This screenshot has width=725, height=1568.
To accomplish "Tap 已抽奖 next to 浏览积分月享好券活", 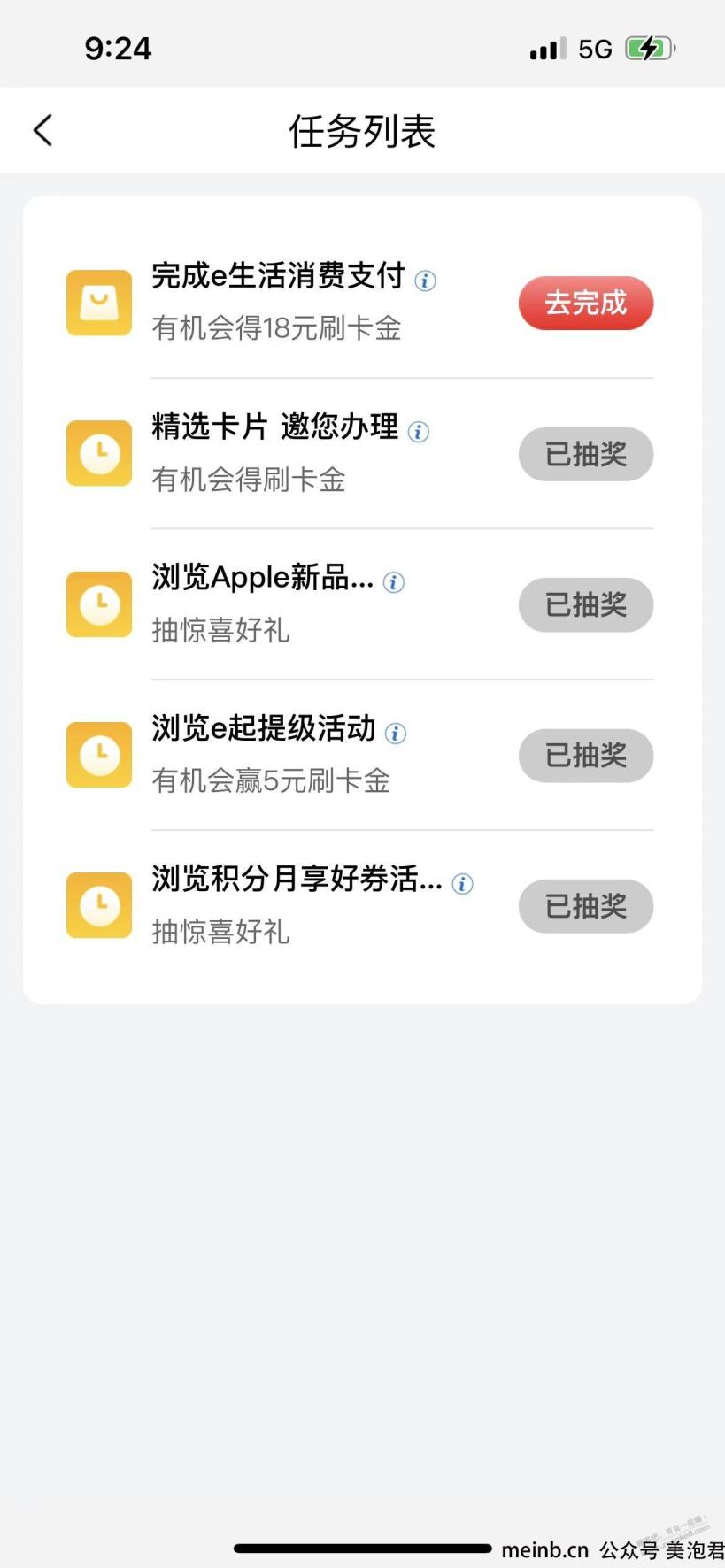I will [x=586, y=906].
